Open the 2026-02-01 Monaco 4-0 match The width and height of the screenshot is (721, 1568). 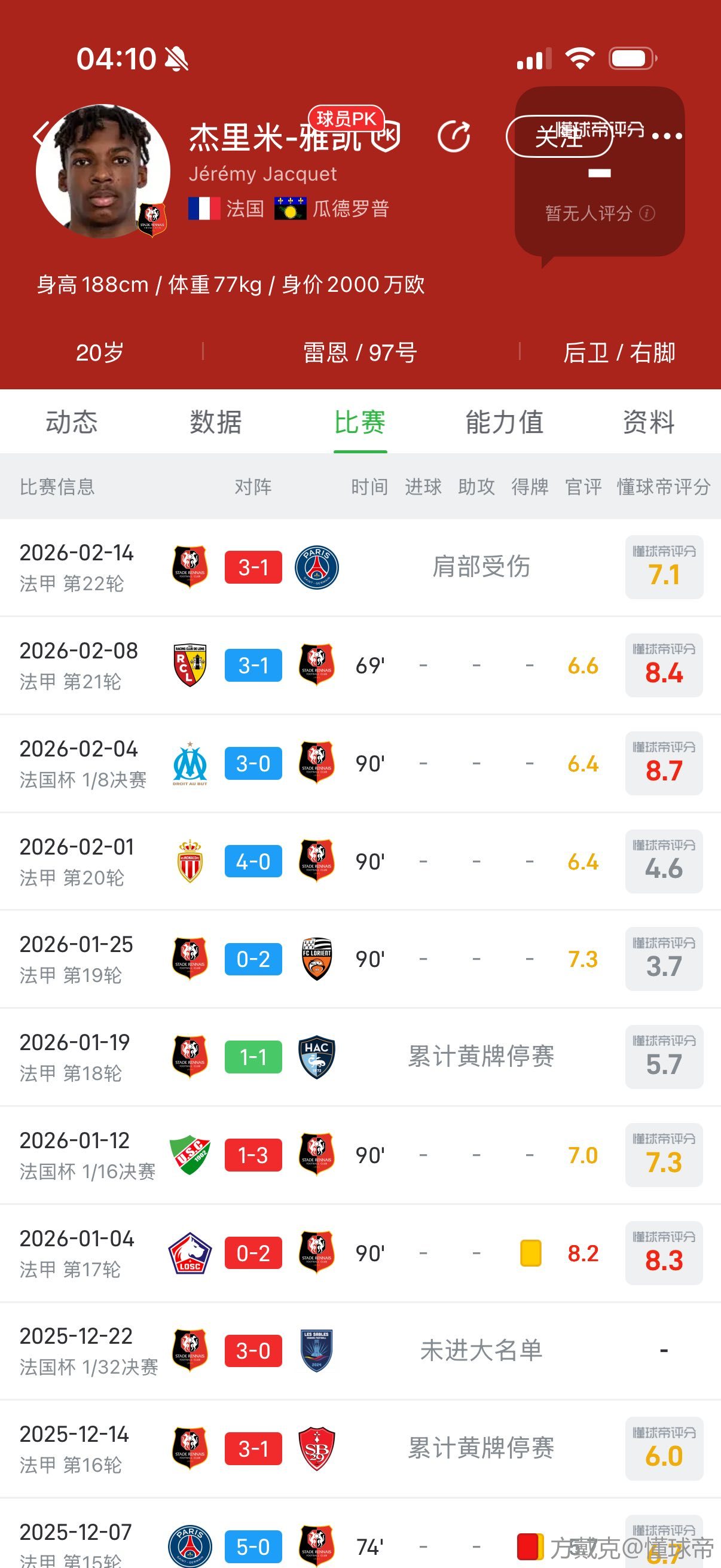pyautogui.click(x=360, y=861)
